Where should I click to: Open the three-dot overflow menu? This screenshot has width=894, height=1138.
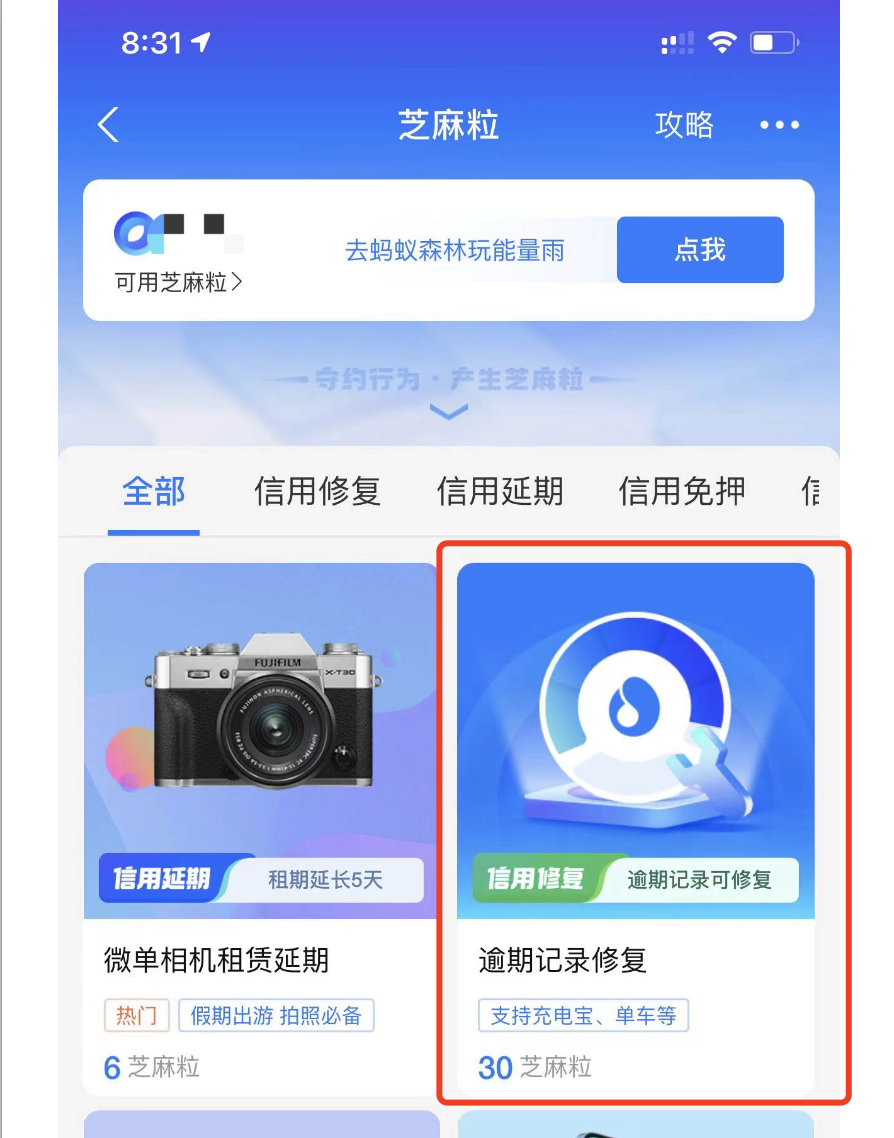point(779,125)
